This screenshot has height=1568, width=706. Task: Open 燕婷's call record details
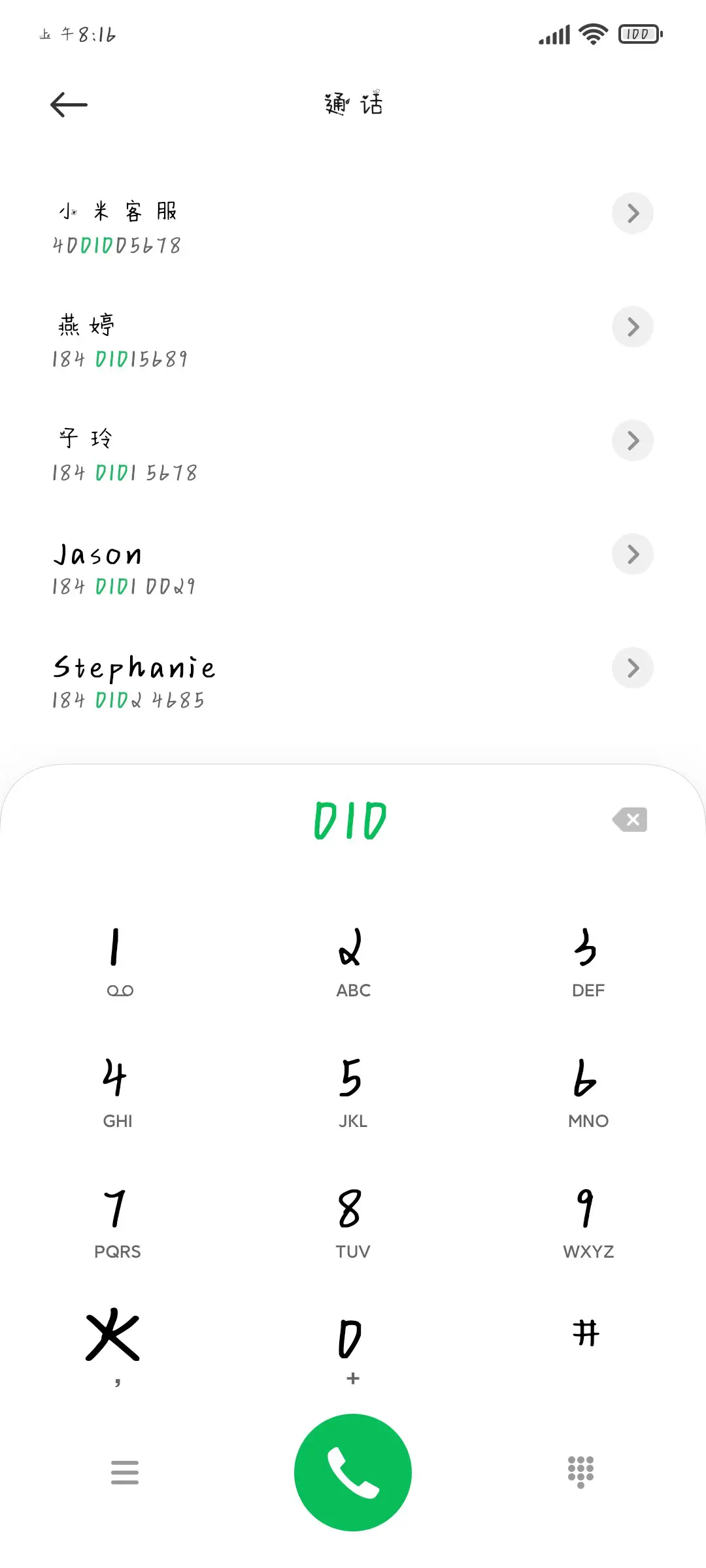(x=632, y=327)
